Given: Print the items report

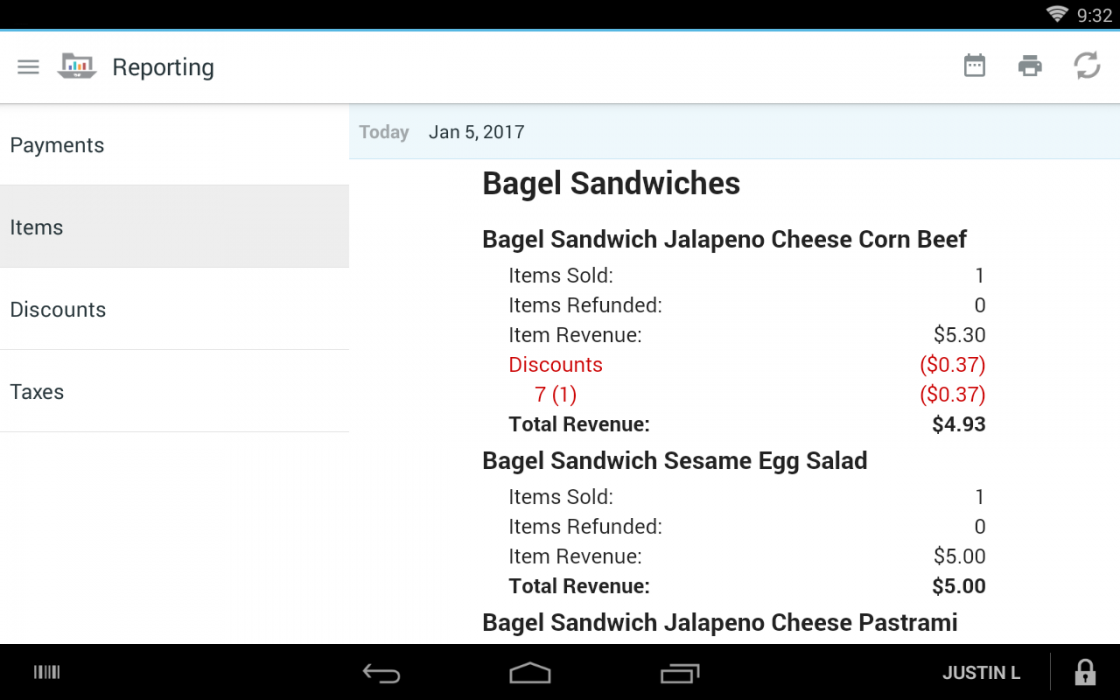Looking at the screenshot, I should coord(1030,66).
